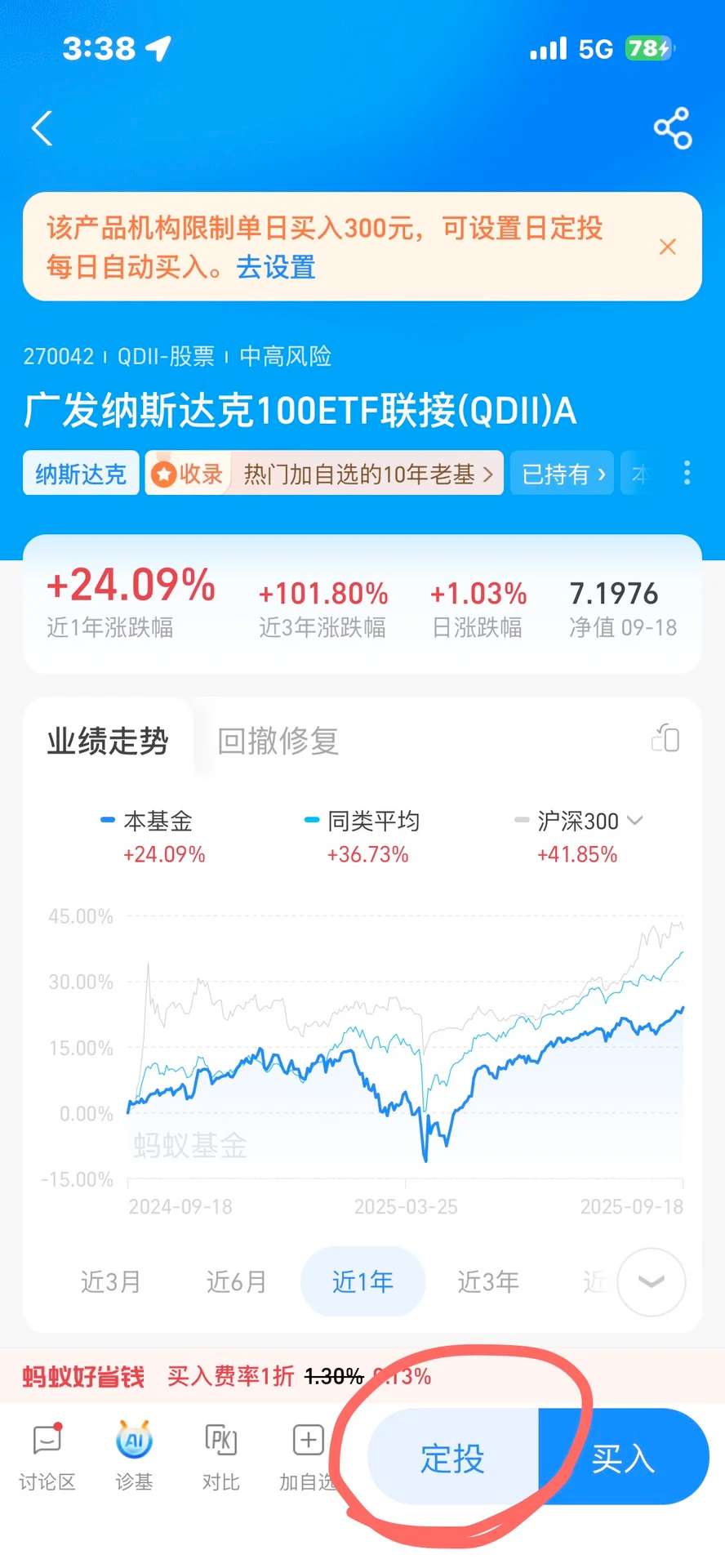Expand more time range options

651,1281
